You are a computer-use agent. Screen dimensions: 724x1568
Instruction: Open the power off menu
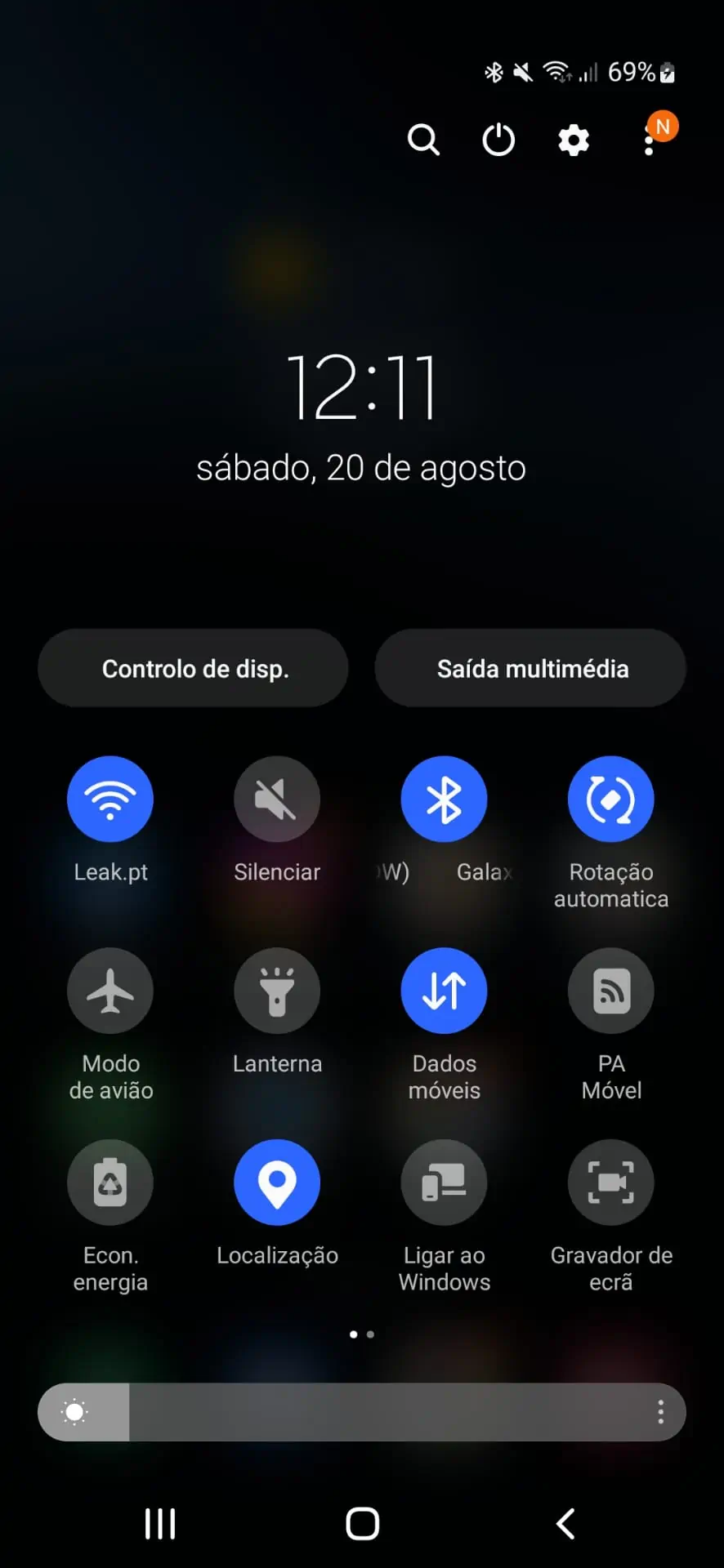[x=498, y=140]
